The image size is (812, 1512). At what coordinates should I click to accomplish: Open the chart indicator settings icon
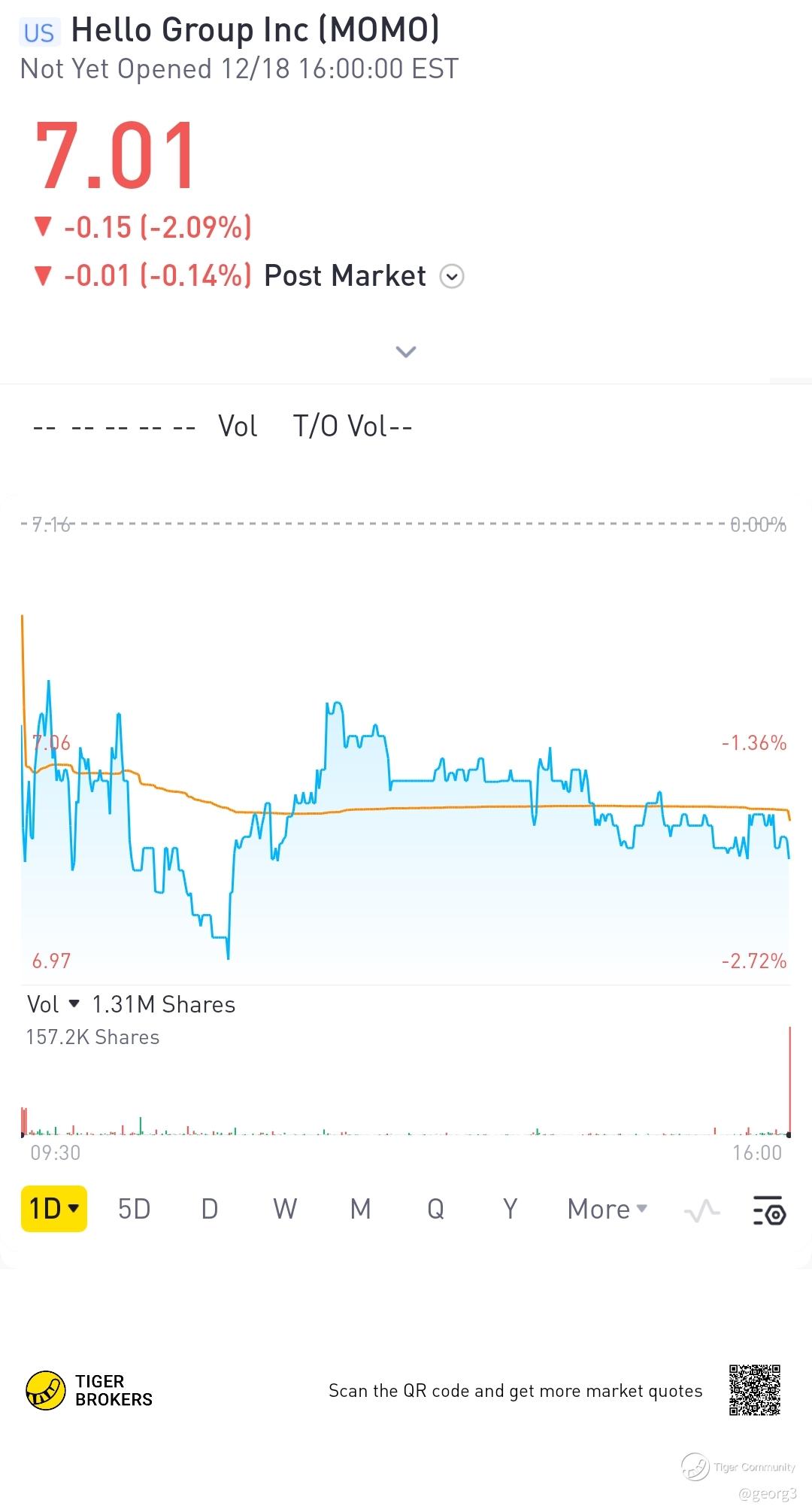pyautogui.click(x=768, y=1209)
